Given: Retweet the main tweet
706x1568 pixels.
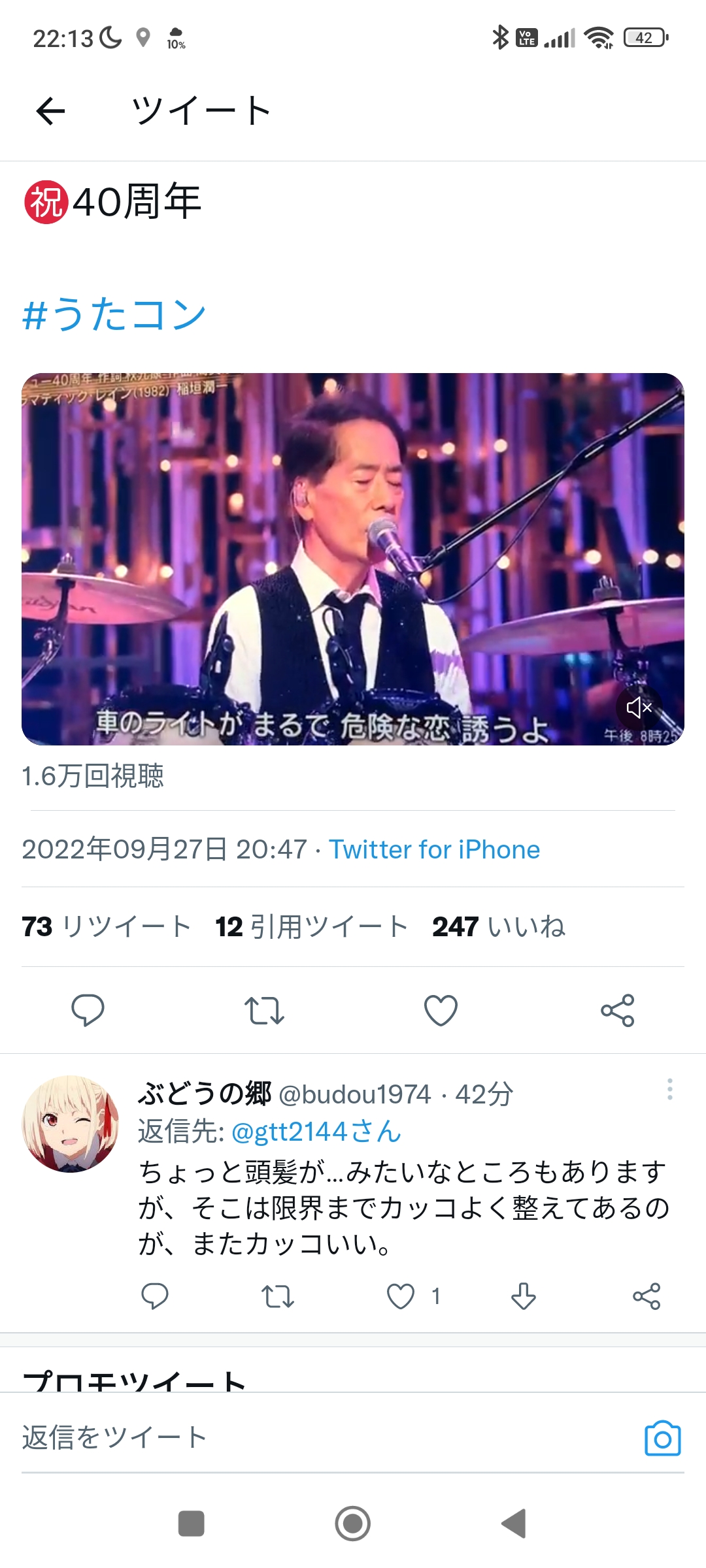Looking at the screenshot, I should point(264,1010).
